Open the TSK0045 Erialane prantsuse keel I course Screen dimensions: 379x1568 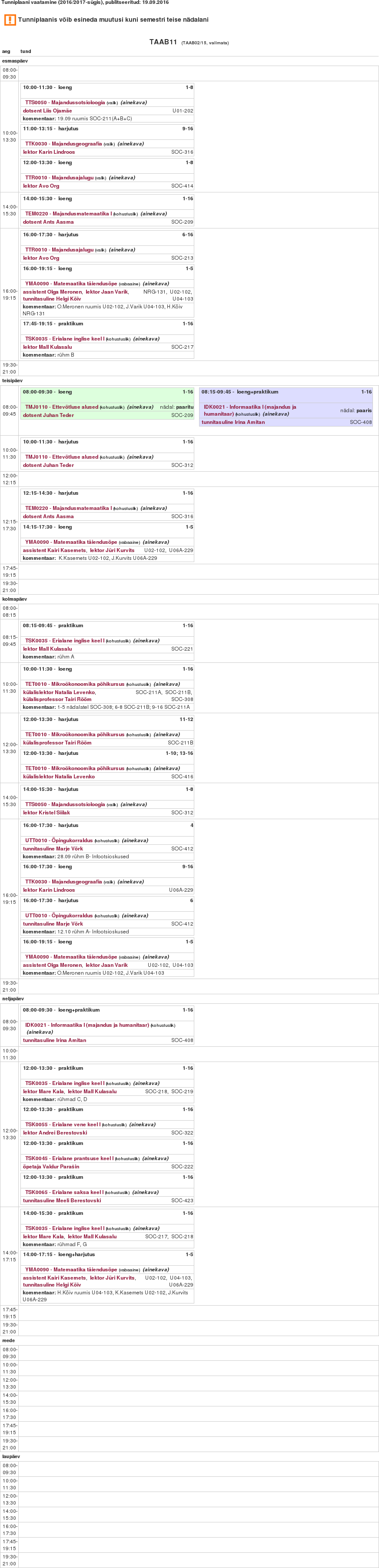[x=66, y=1158]
